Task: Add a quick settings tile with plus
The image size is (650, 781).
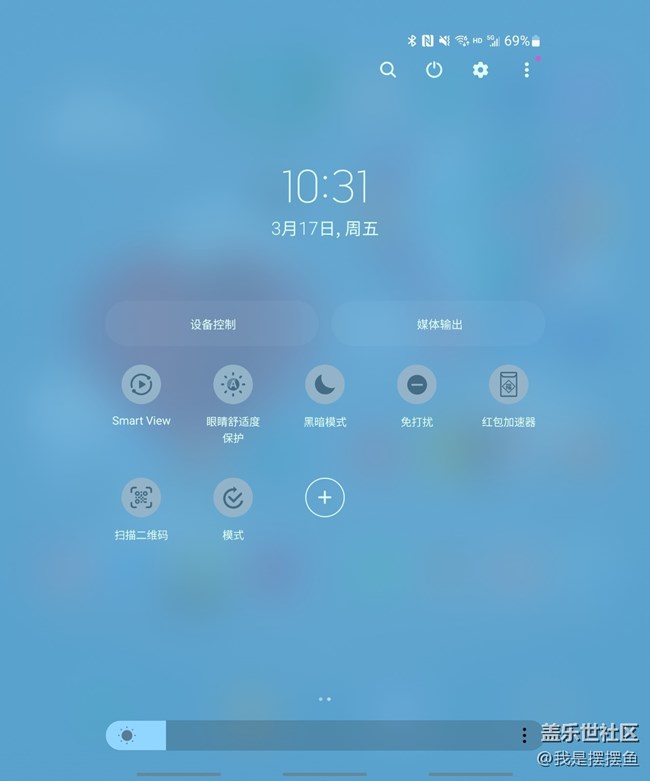Action: point(325,498)
